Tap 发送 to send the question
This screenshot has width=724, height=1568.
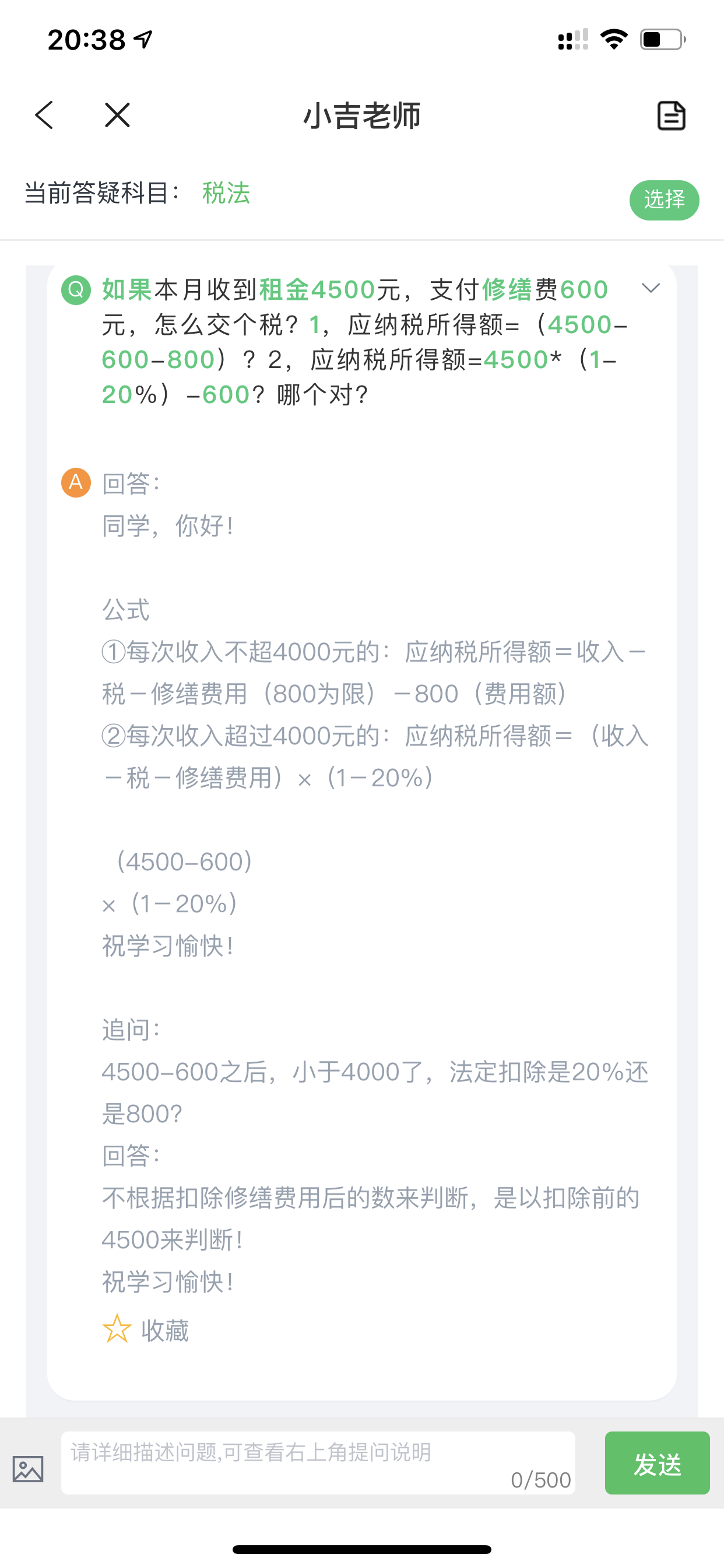(x=657, y=1464)
